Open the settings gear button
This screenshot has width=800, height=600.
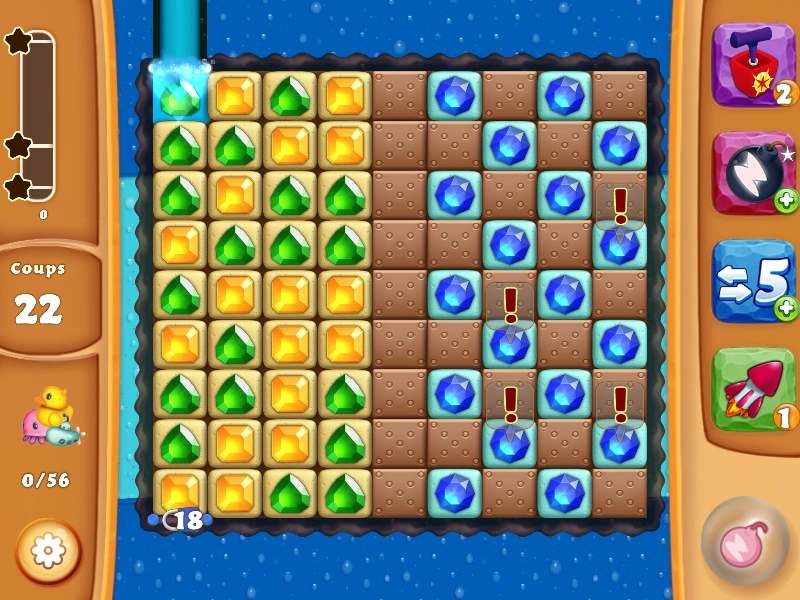(x=48, y=551)
